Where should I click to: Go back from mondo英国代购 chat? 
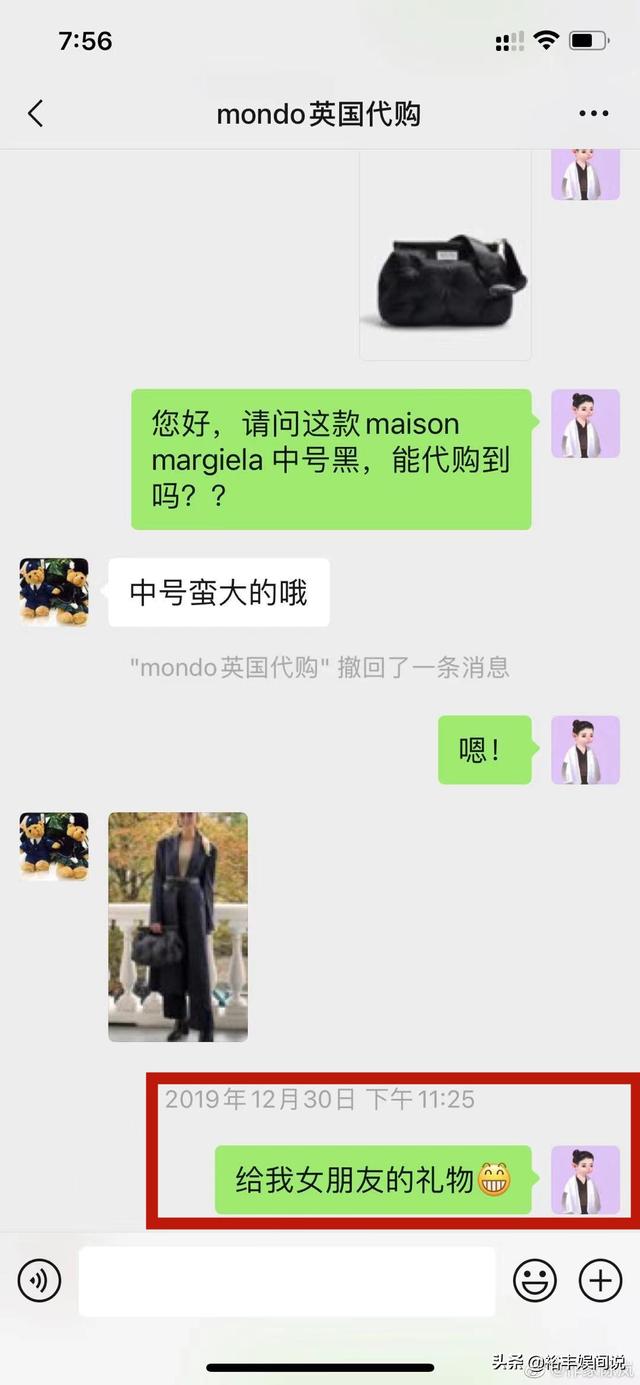coord(36,114)
